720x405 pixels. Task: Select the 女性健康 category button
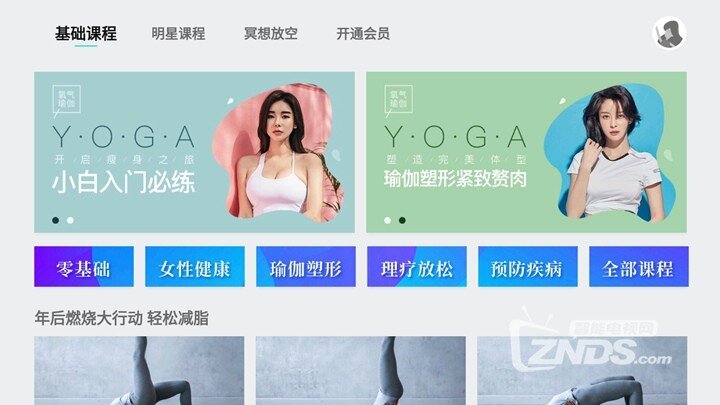(194, 268)
